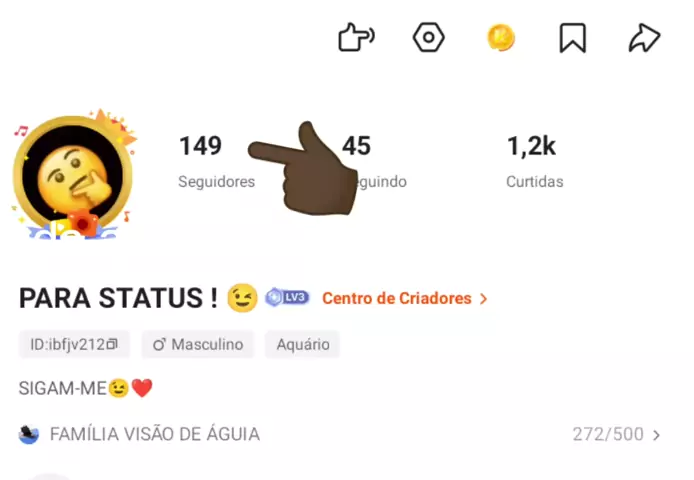Copy the ID ibfjv212
694x480 pixels.
[74, 344]
